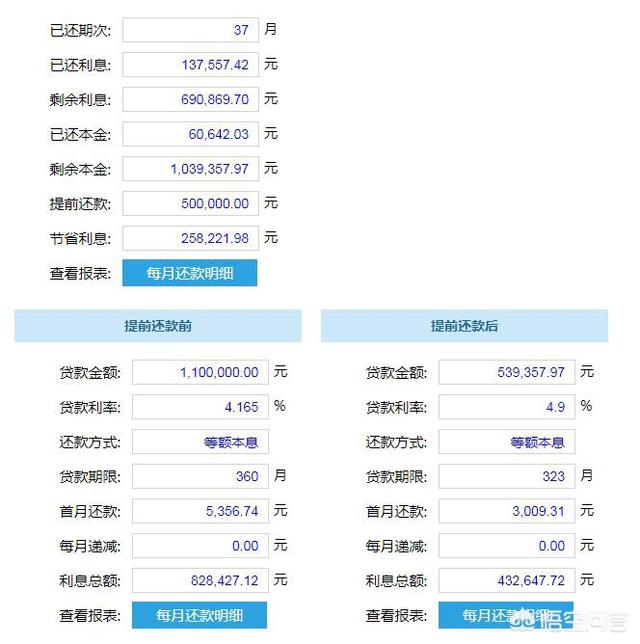The image size is (640, 644).
Task: Select the 提前还款 amount field showing 500,000.00
Action: tap(190, 203)
